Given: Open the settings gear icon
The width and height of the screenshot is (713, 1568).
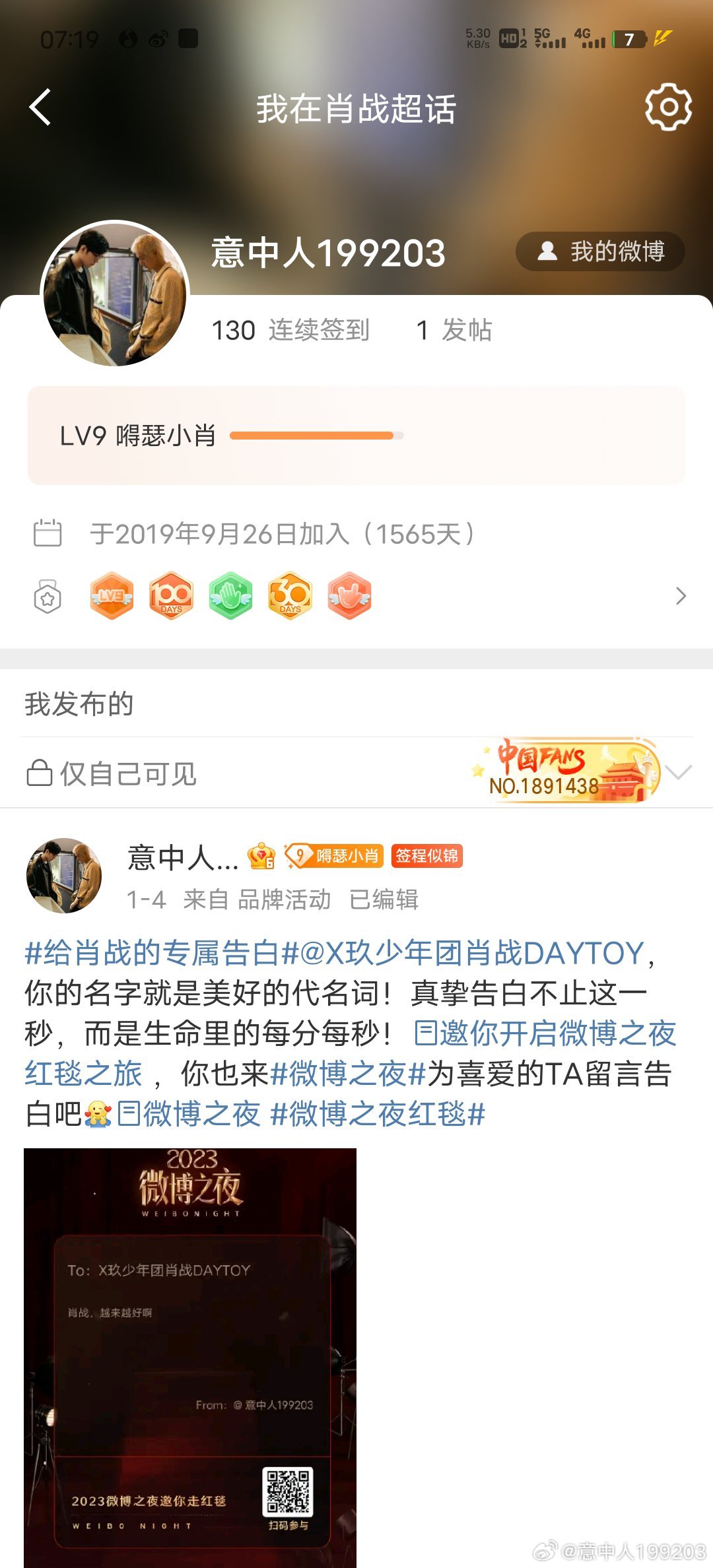Looking at the screenshot, I should (668, 107).
